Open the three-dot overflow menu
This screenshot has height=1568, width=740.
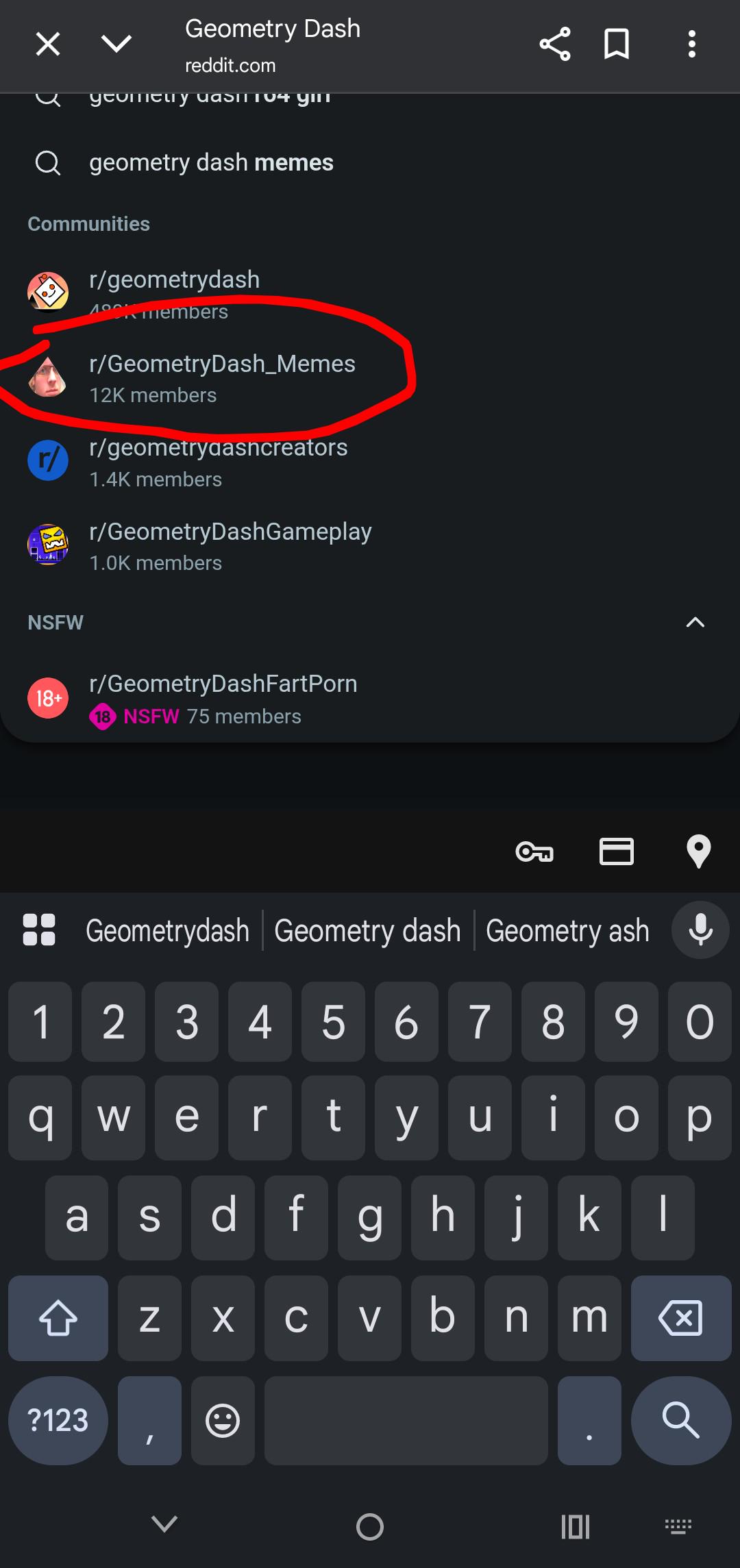click(692, 45)
